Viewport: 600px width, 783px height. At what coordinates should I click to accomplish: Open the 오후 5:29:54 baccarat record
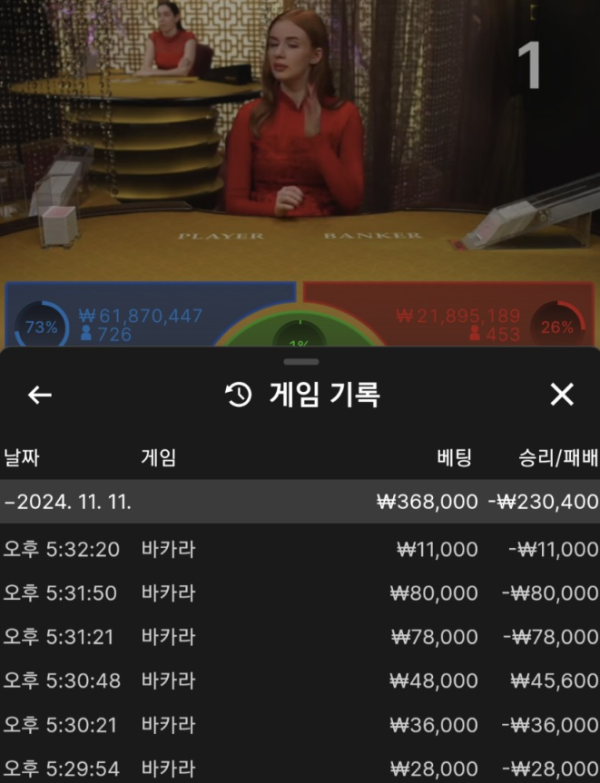pos(300,767)
